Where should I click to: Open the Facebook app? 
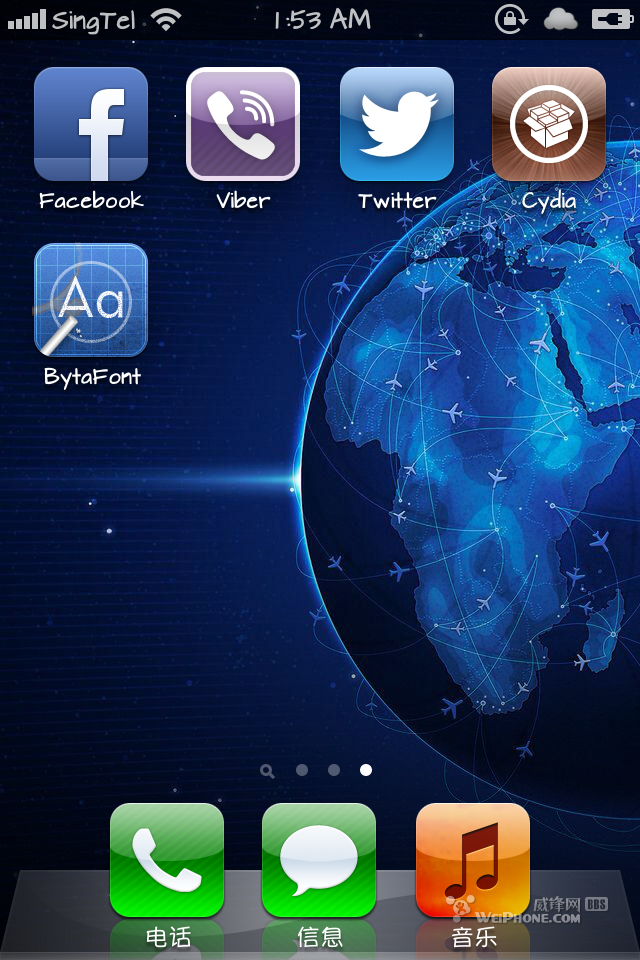coord(91,124)
